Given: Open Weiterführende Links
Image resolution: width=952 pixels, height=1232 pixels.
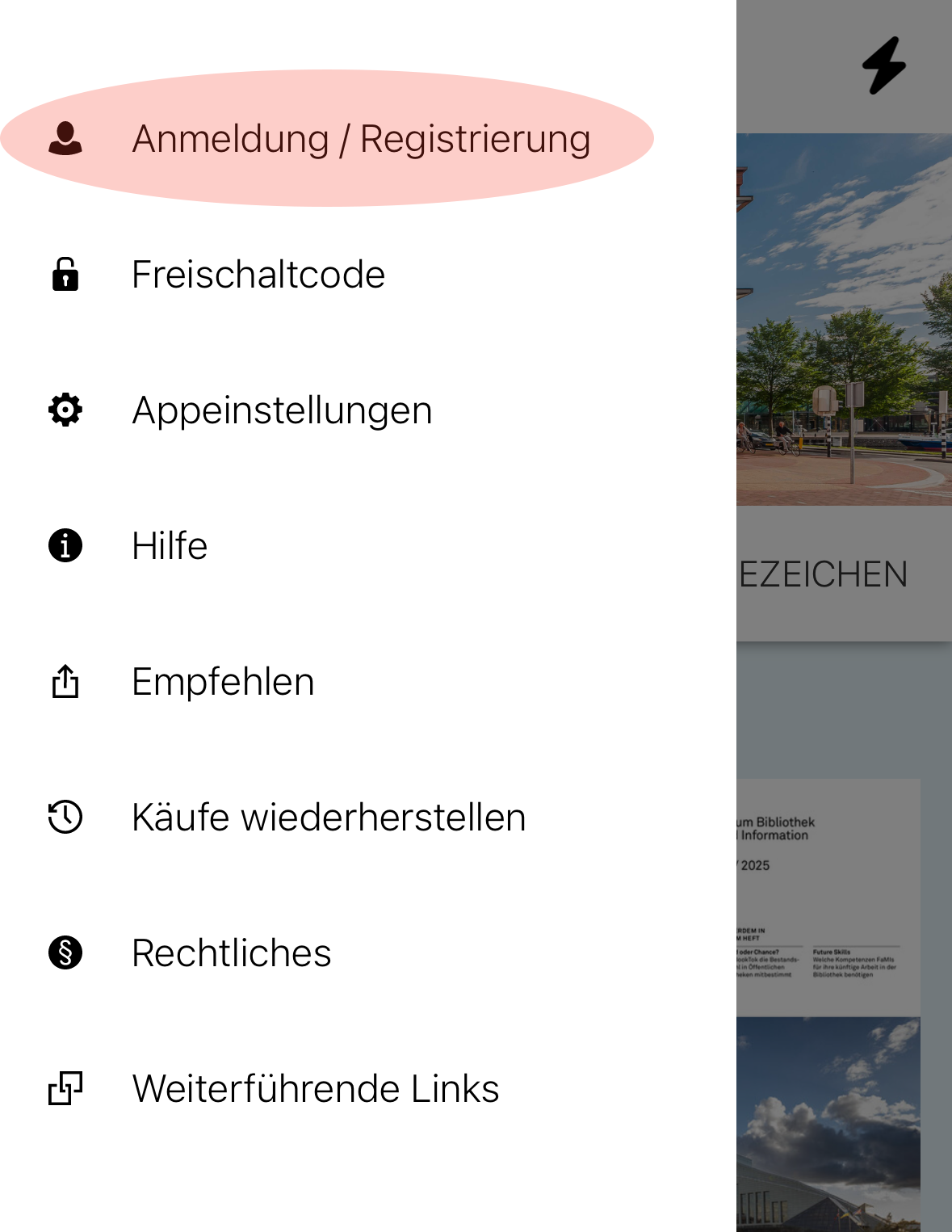Looking at the screenshot, I should coord(315,1089).
